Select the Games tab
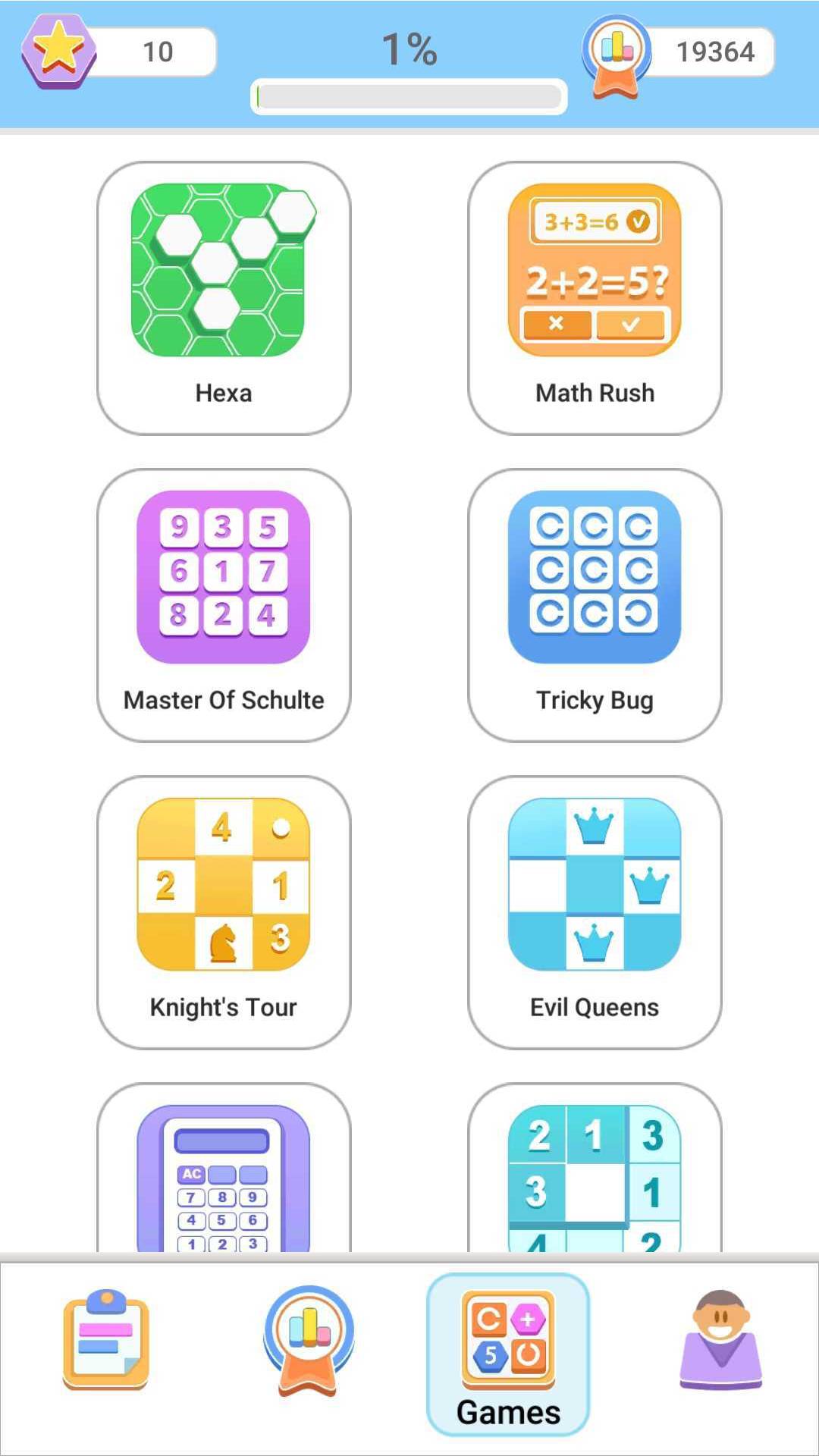The width and height of the screenshot is (819, 1456). [x=508, y=1354]
